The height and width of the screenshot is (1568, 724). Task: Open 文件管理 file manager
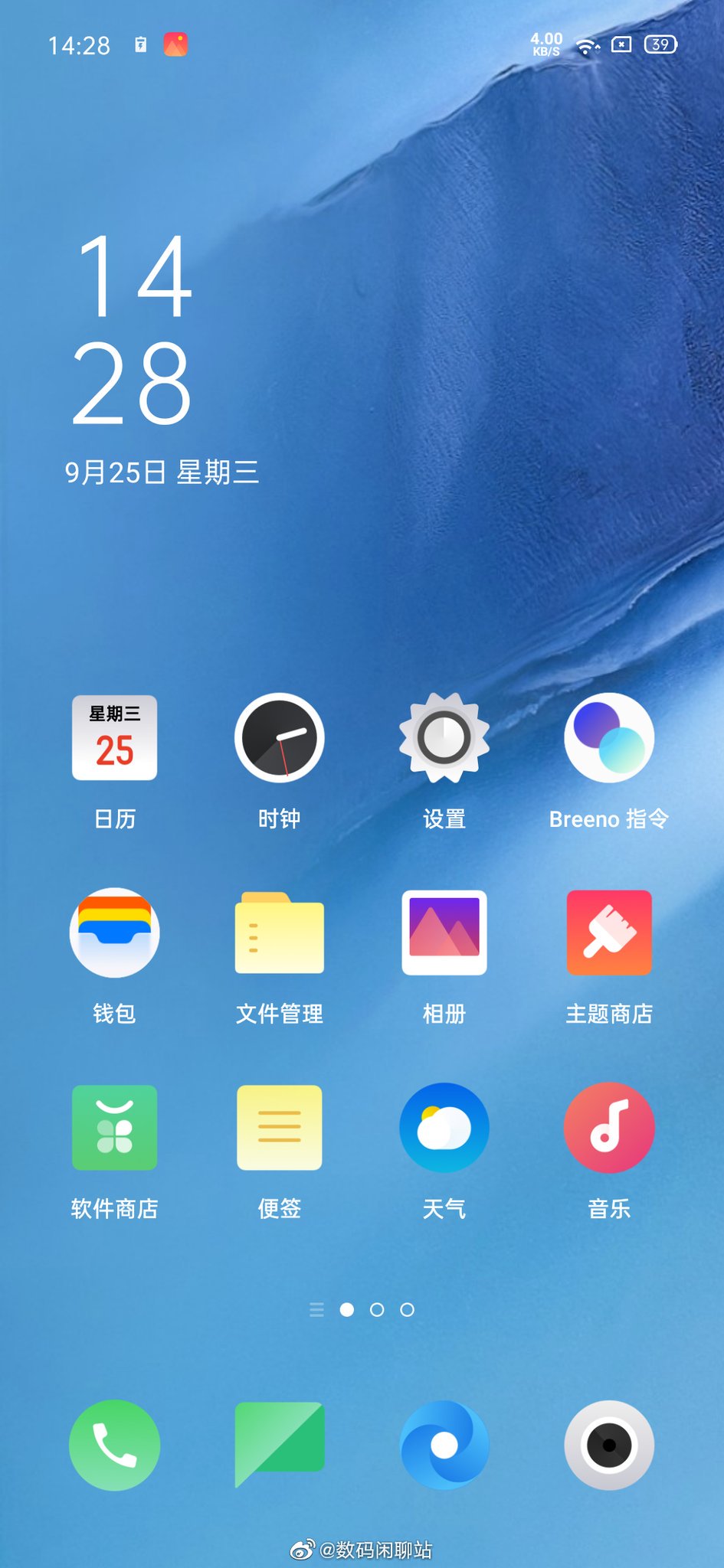[279, 933]
